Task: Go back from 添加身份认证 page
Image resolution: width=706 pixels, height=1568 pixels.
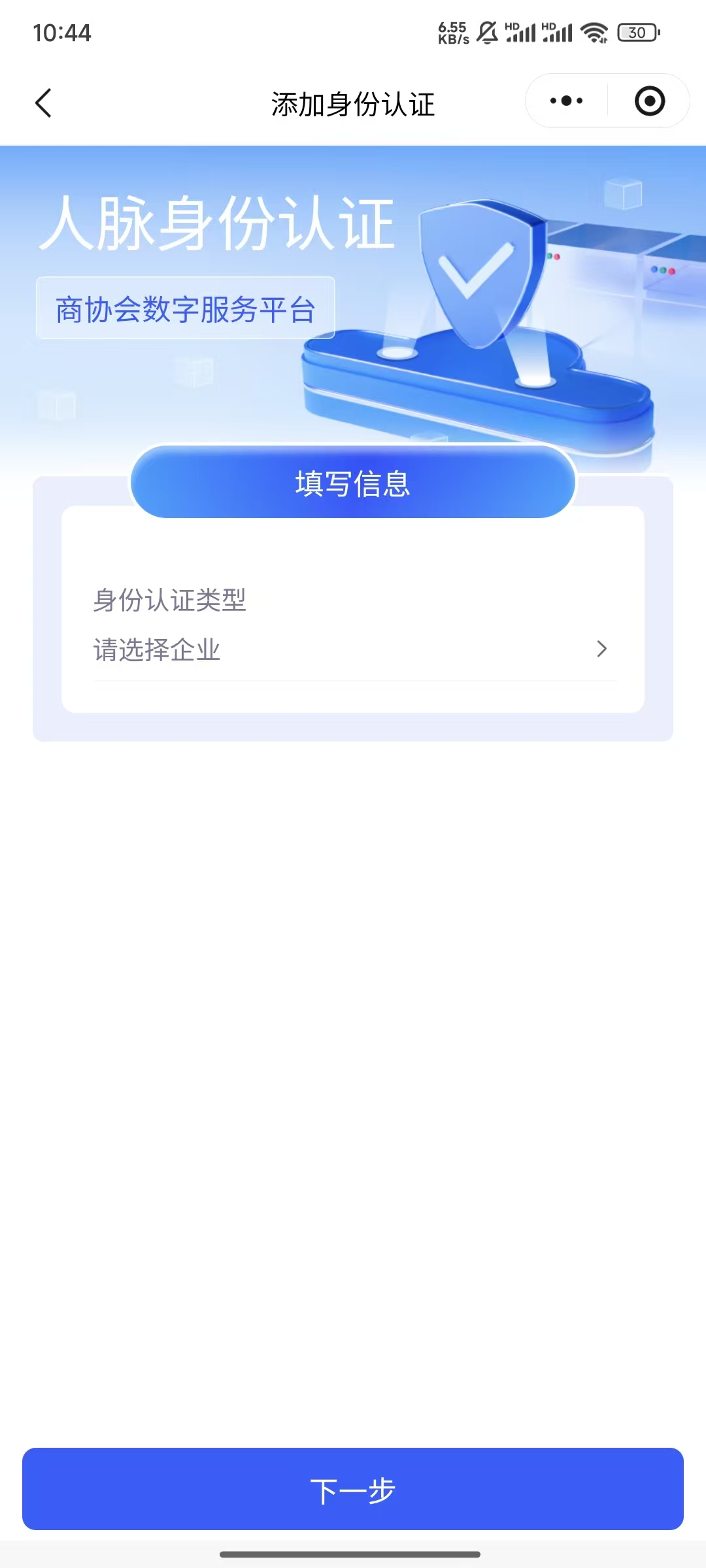Action: click(43, 103)
